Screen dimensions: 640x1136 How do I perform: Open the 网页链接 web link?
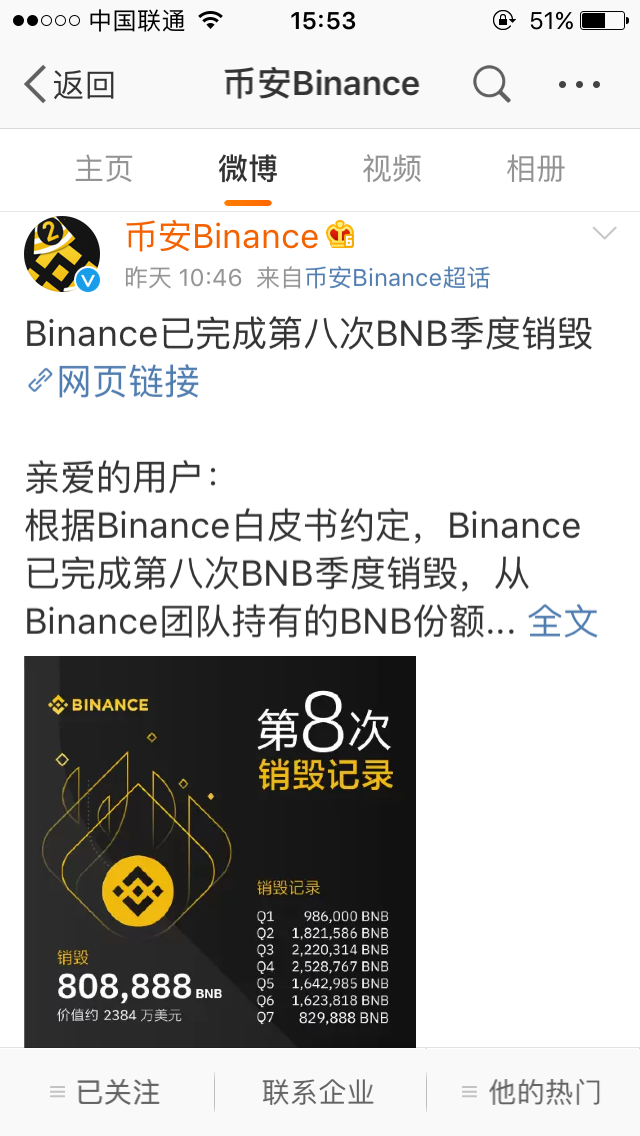[114, 382]
